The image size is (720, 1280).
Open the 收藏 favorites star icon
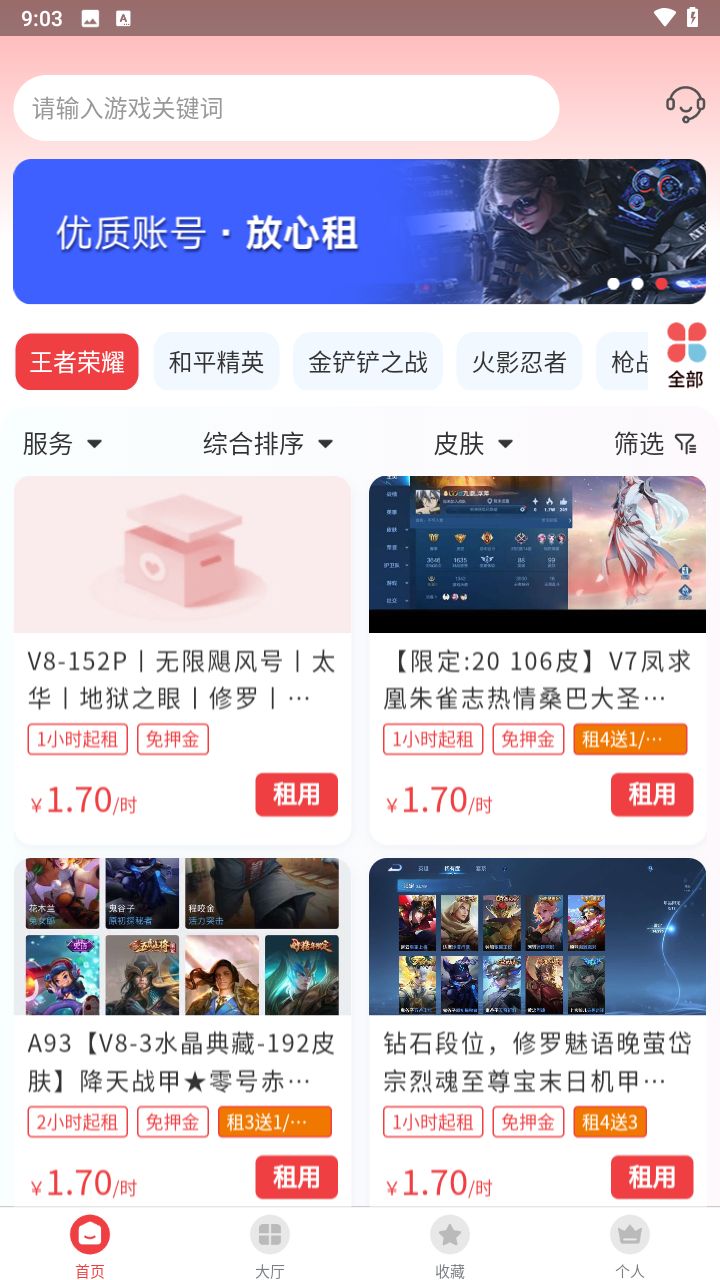point(450,1235)
